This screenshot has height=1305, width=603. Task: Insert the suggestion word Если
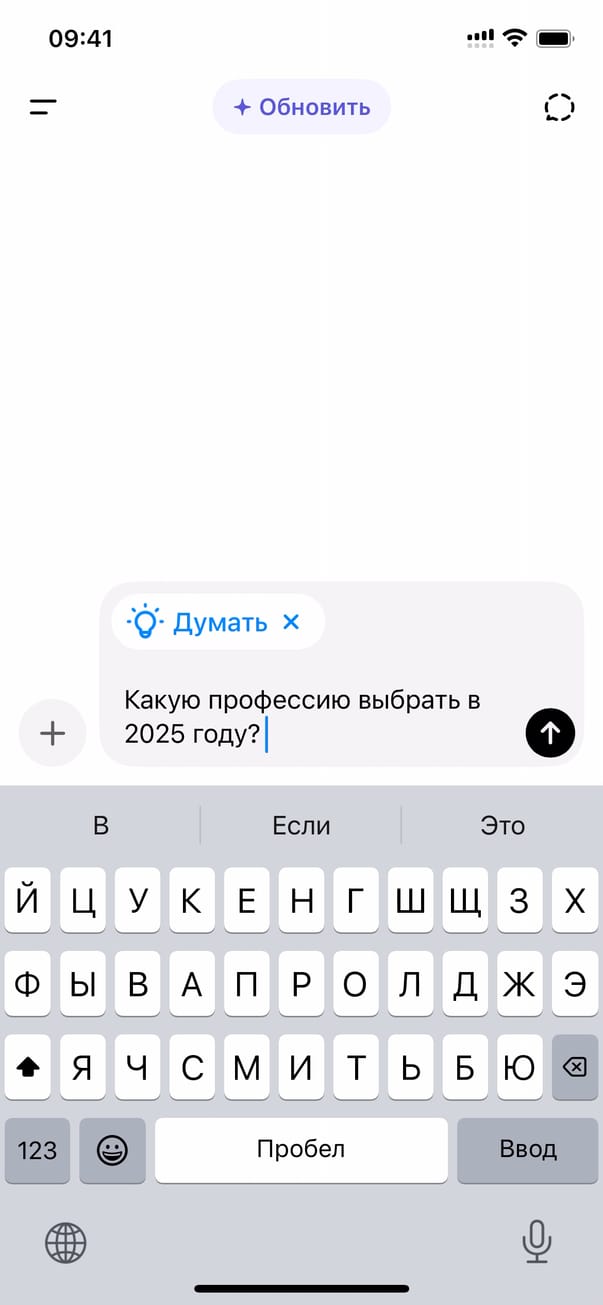[x=301, y=825]
